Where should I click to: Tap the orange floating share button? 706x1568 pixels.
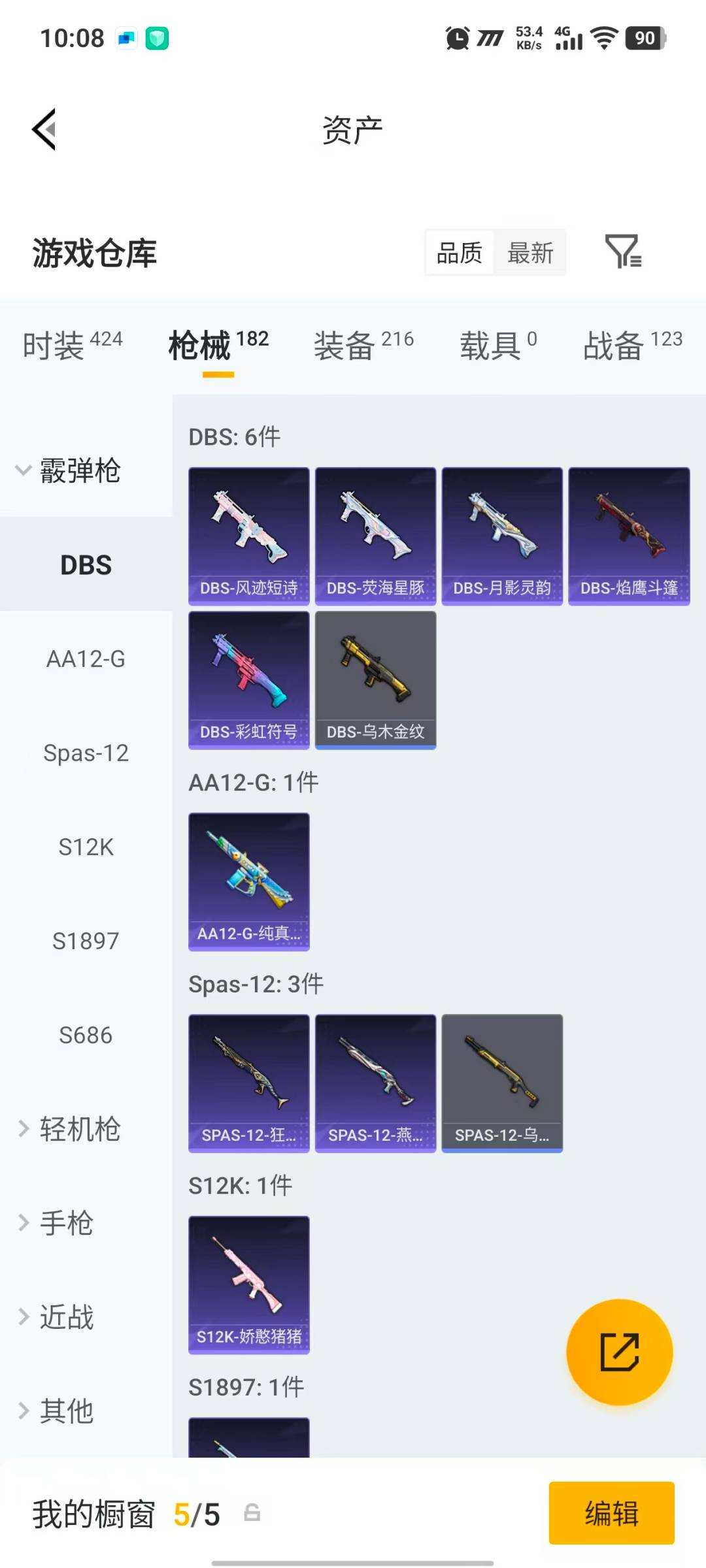[619, 1352]
